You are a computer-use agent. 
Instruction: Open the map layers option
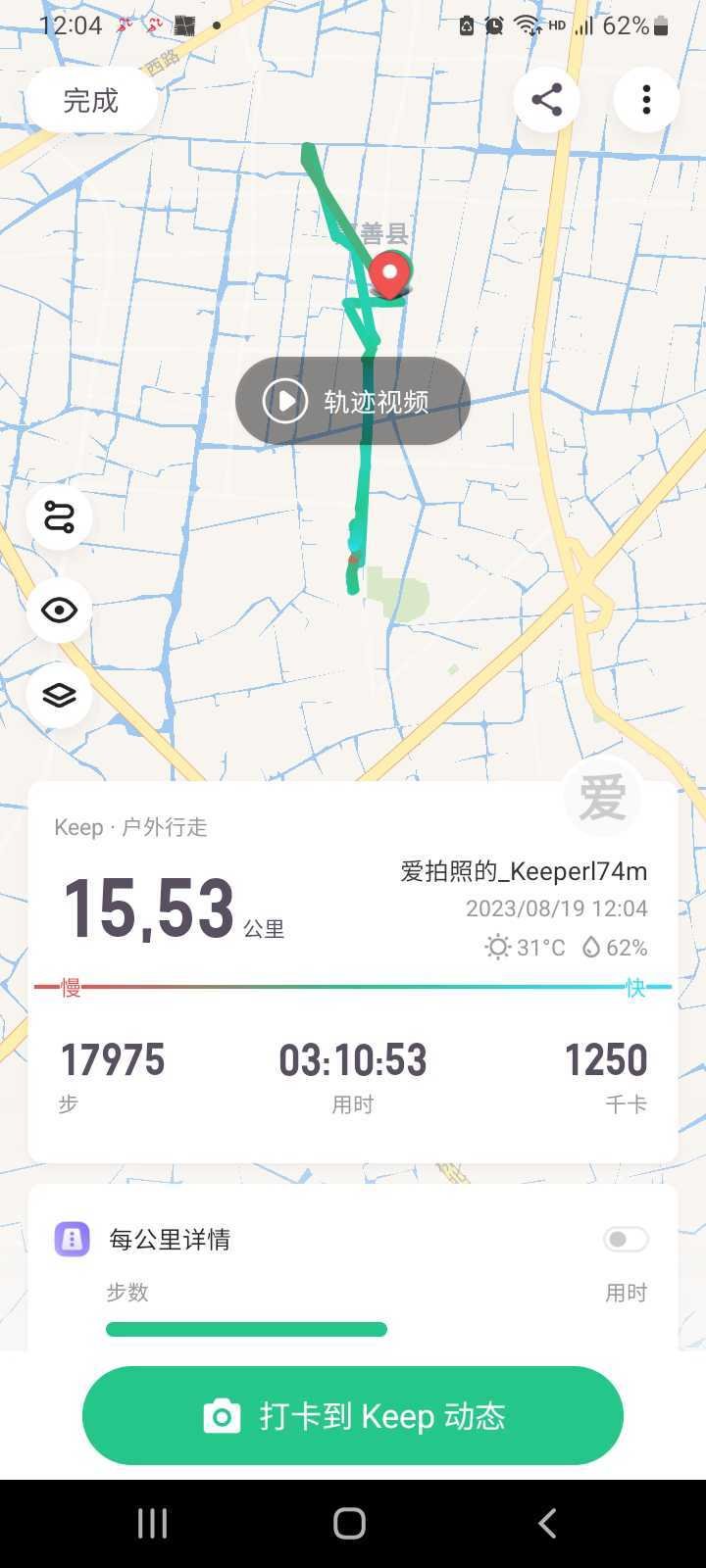pos(60,695)
